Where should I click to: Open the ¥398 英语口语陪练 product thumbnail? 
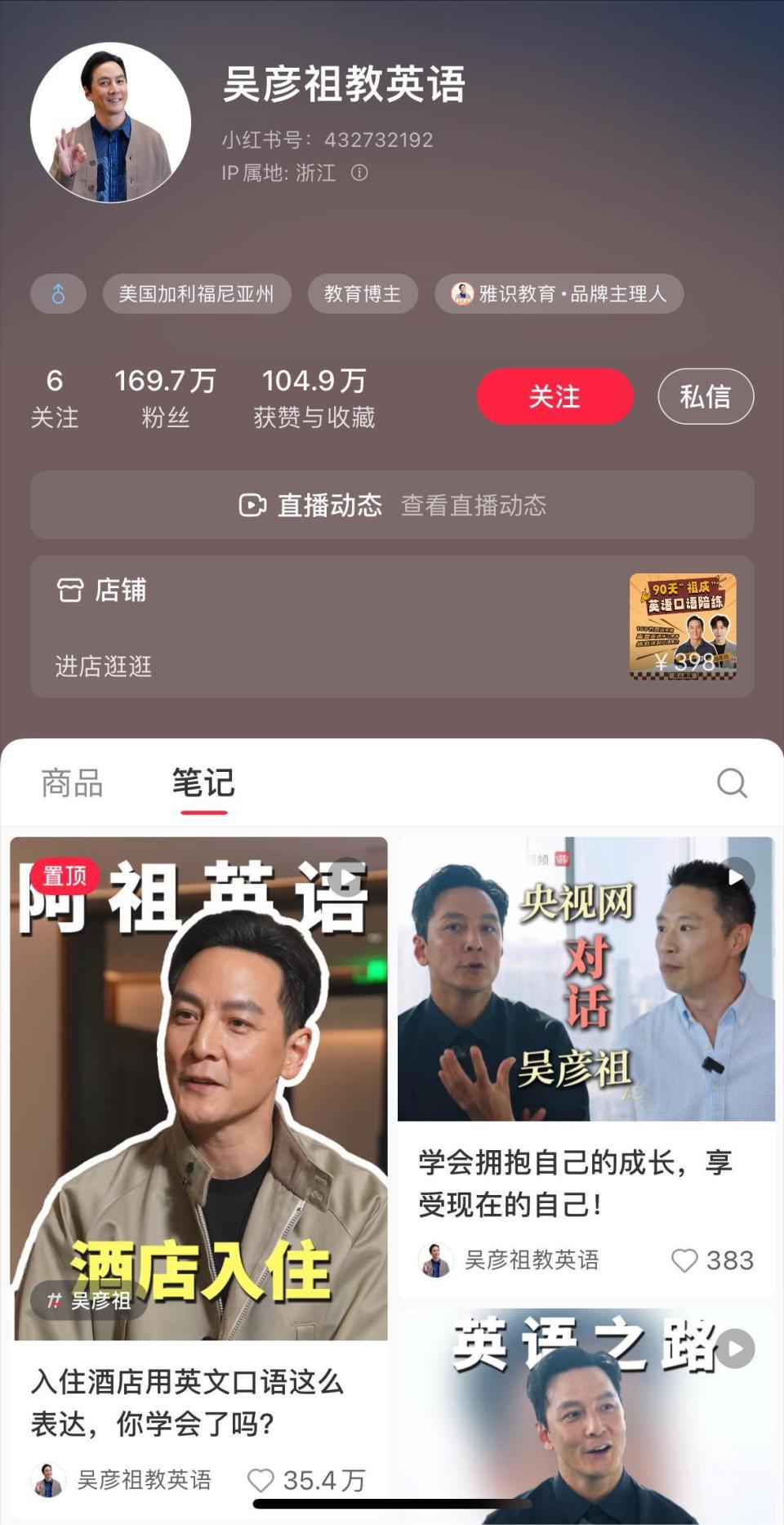683,626
